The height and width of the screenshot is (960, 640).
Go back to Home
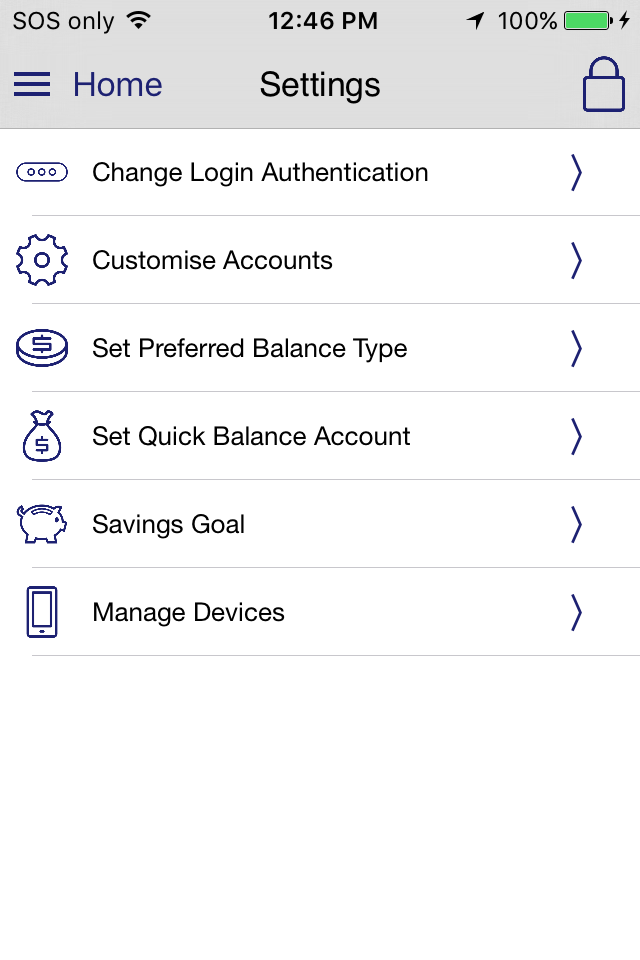click(117, 85)
